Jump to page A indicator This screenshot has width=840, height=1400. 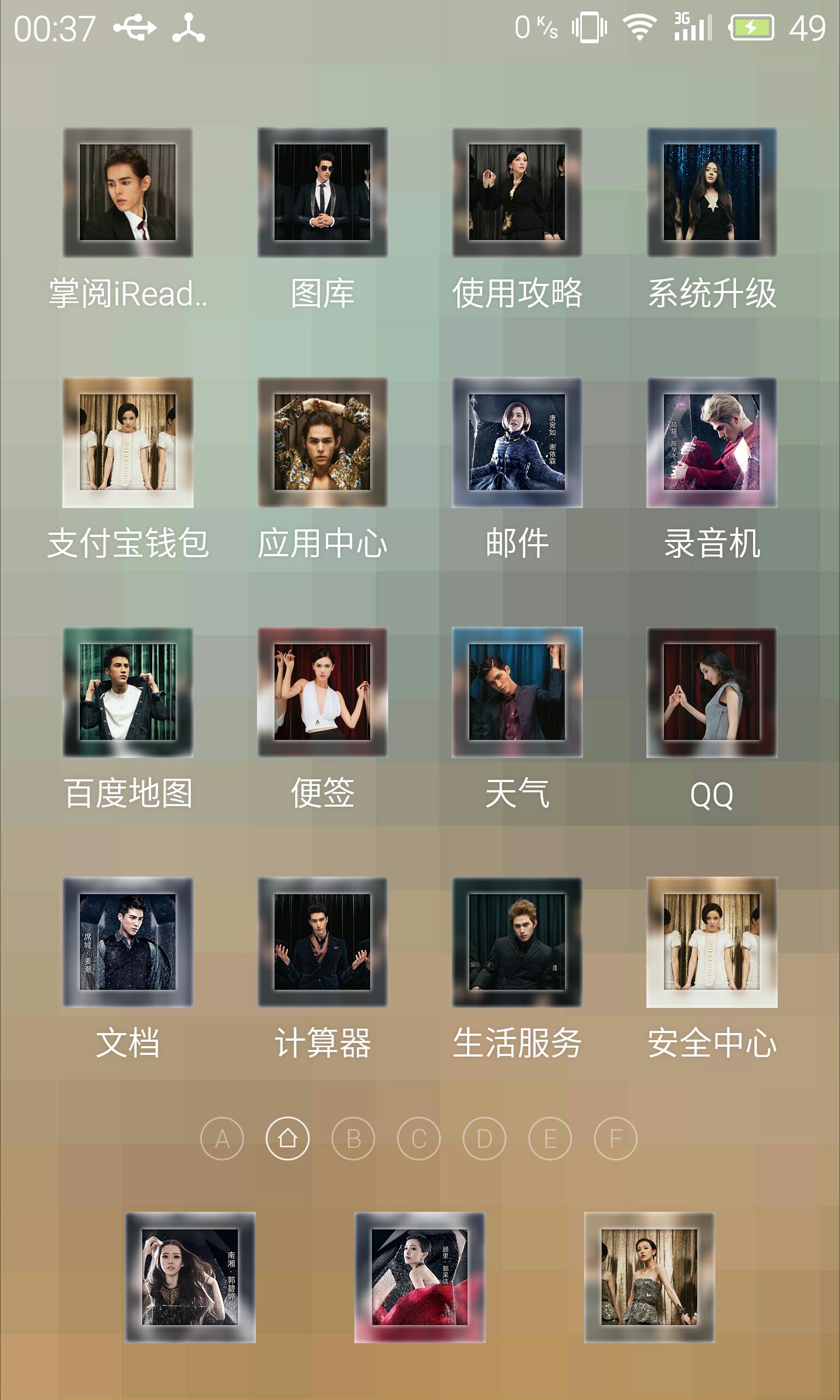tap(222, 1139)
